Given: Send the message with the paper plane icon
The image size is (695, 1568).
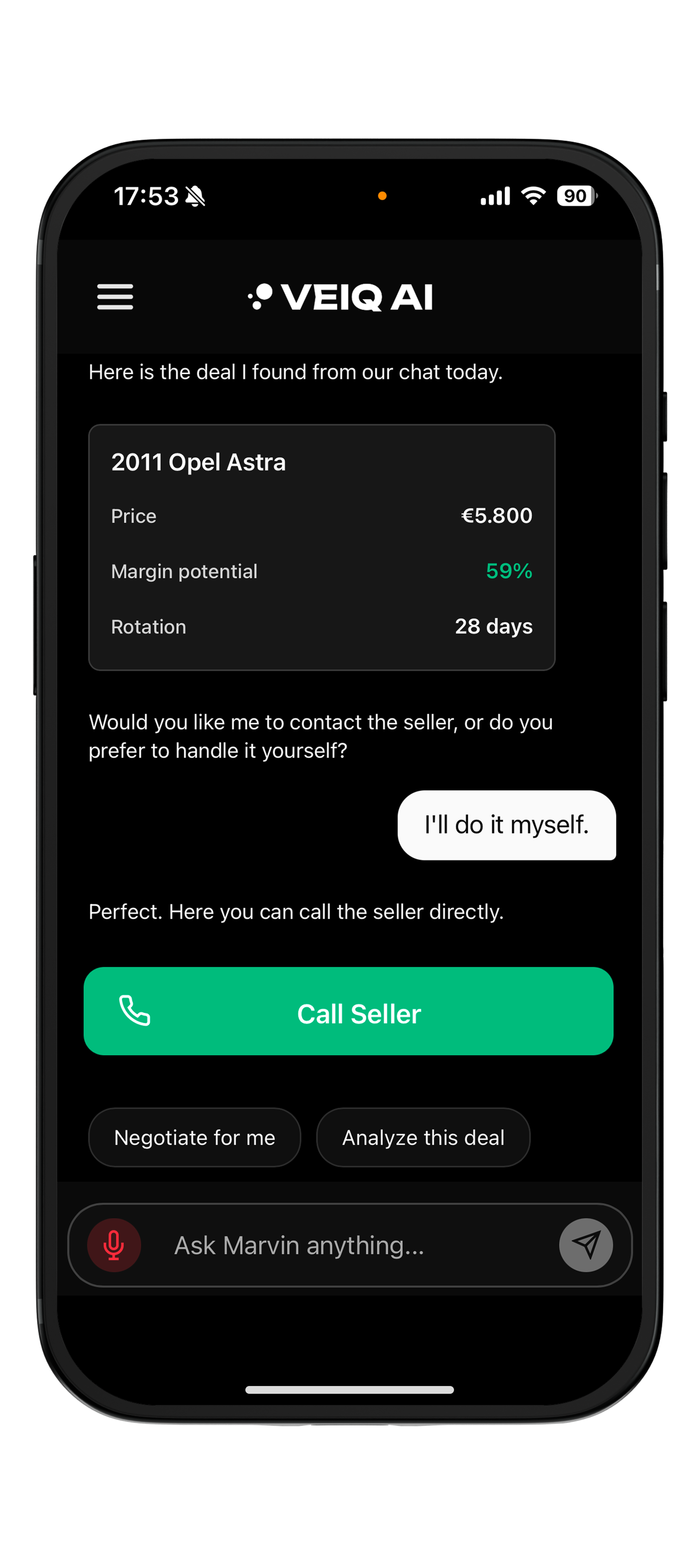Looking at the screenshot, I should click(x=586, y=1245).
